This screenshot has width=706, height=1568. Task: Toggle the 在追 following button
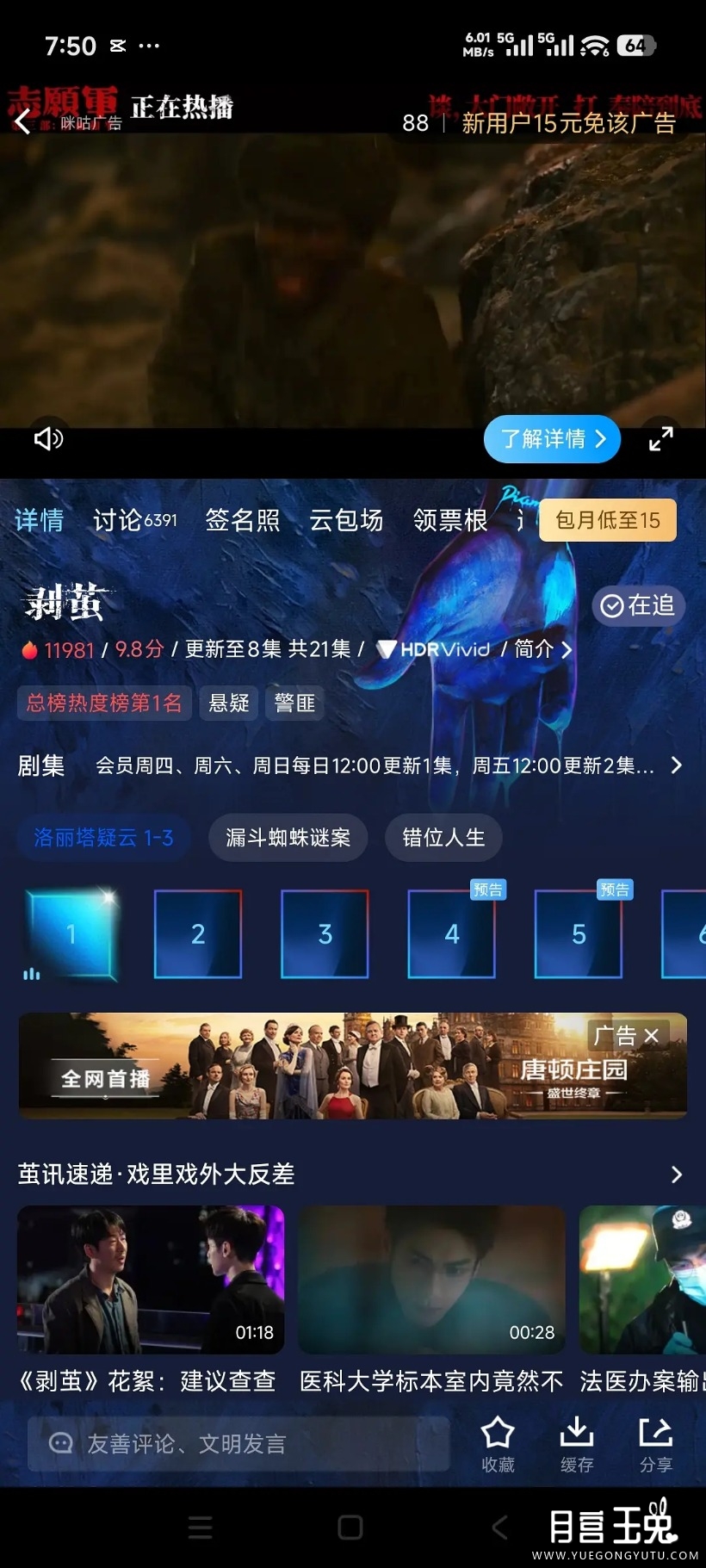[x=638, y=605]
